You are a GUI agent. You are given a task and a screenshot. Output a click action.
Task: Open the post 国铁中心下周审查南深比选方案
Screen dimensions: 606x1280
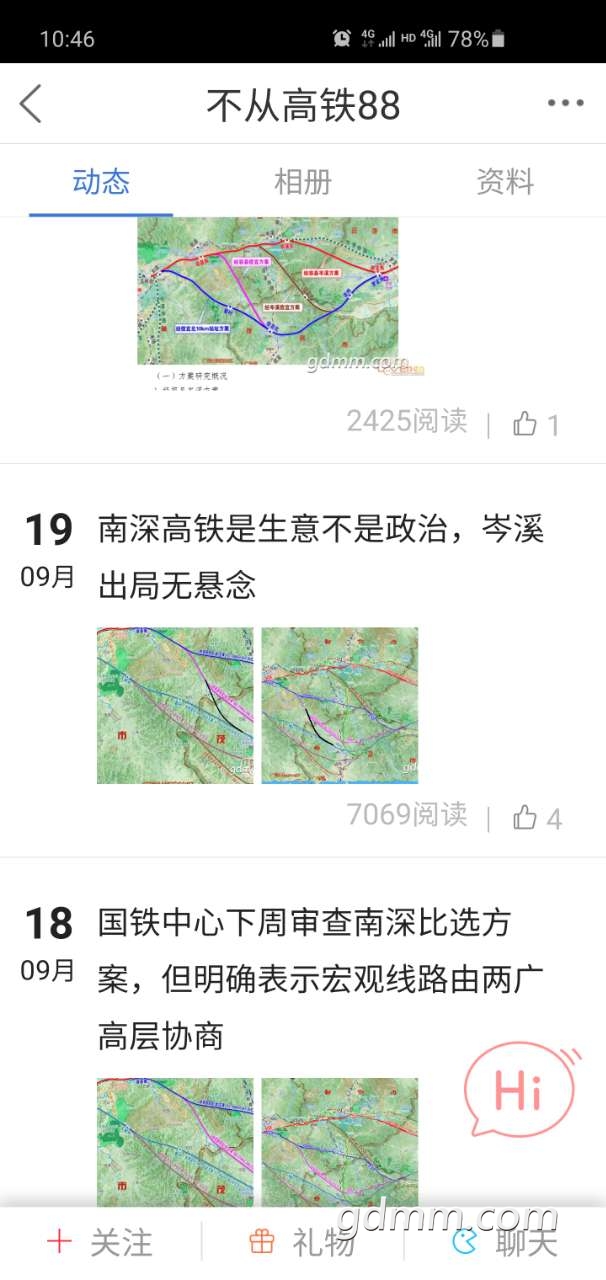(x=318, y=978)
